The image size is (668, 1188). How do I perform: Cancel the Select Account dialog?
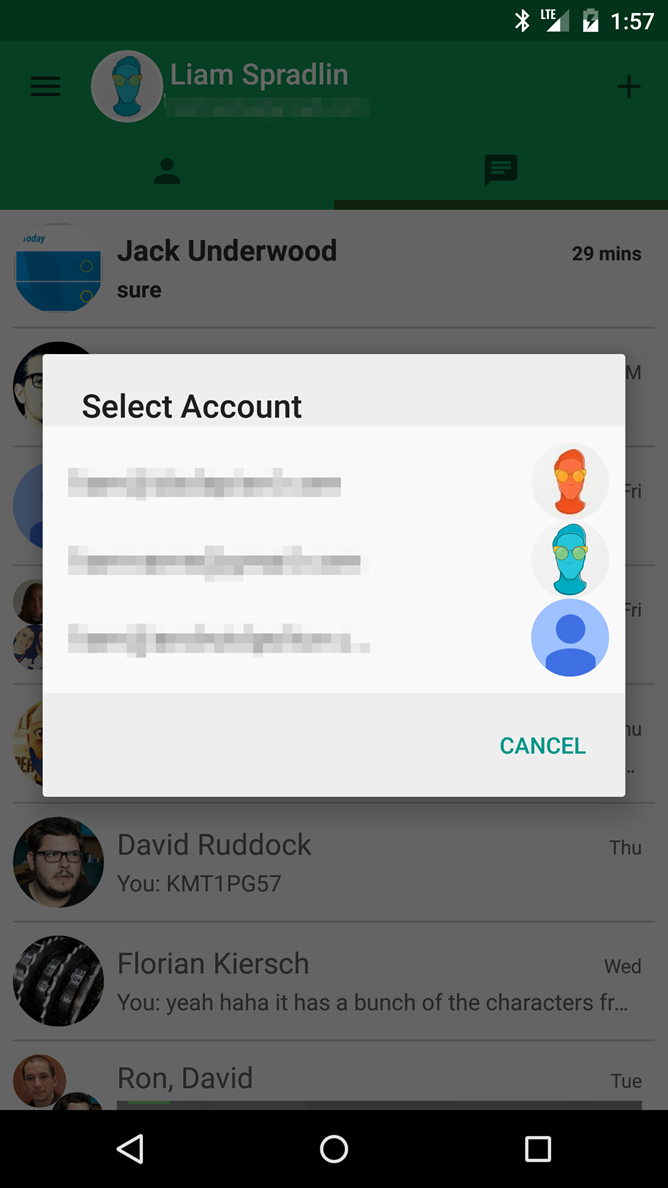(542, 746)
